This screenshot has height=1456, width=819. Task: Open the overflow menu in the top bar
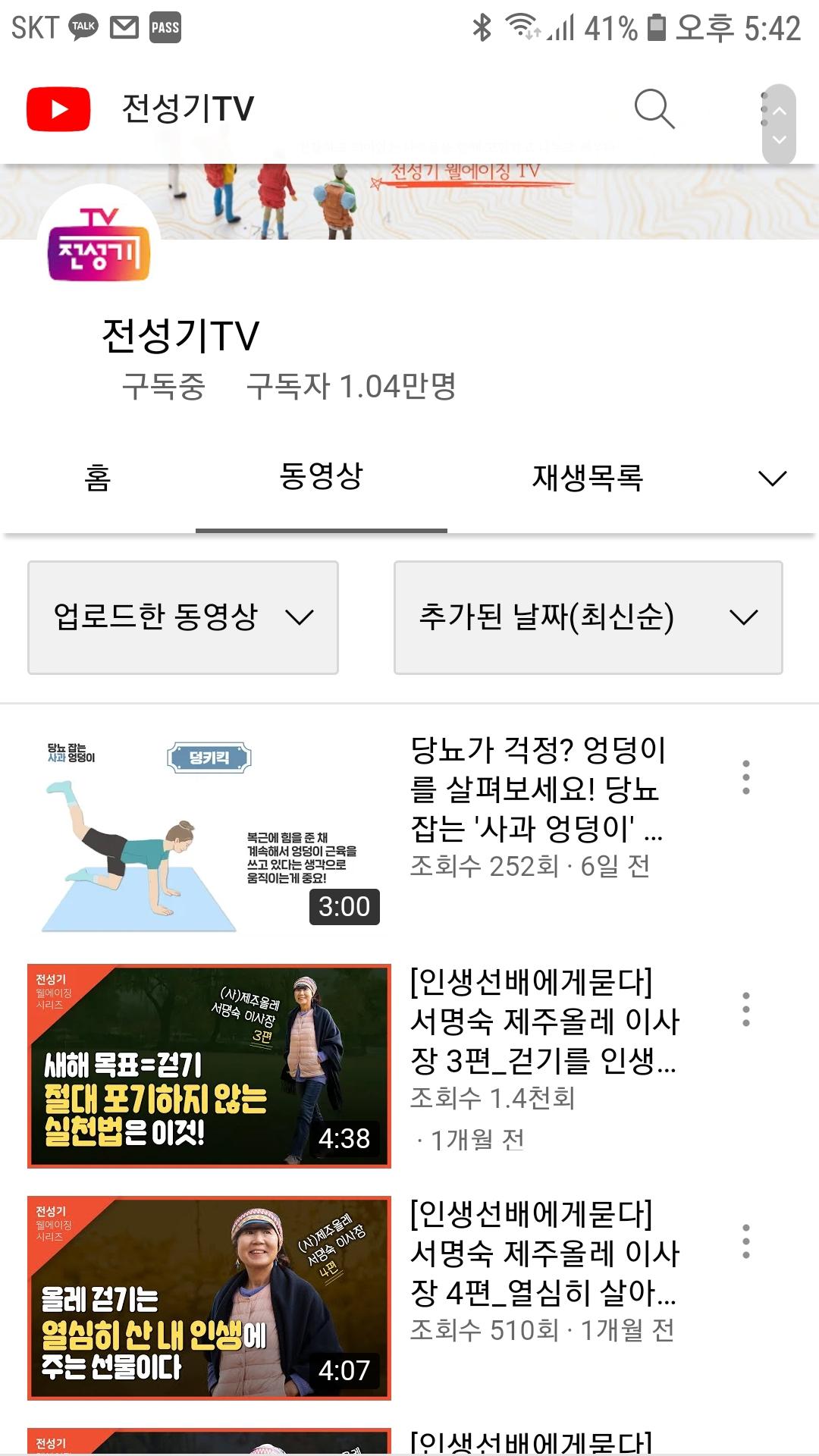click(764, 109)
